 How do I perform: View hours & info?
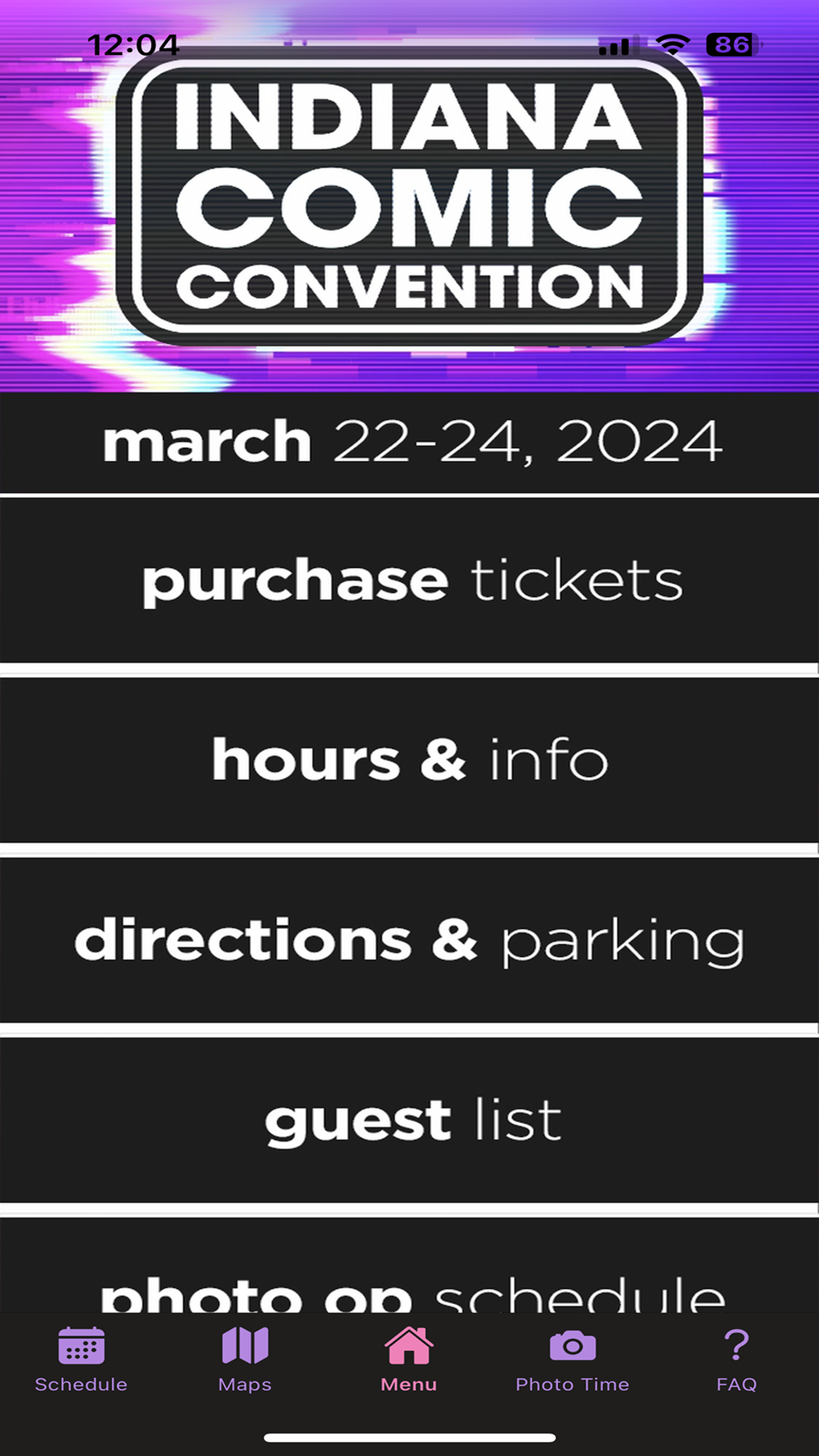click(x=409, y=760)
